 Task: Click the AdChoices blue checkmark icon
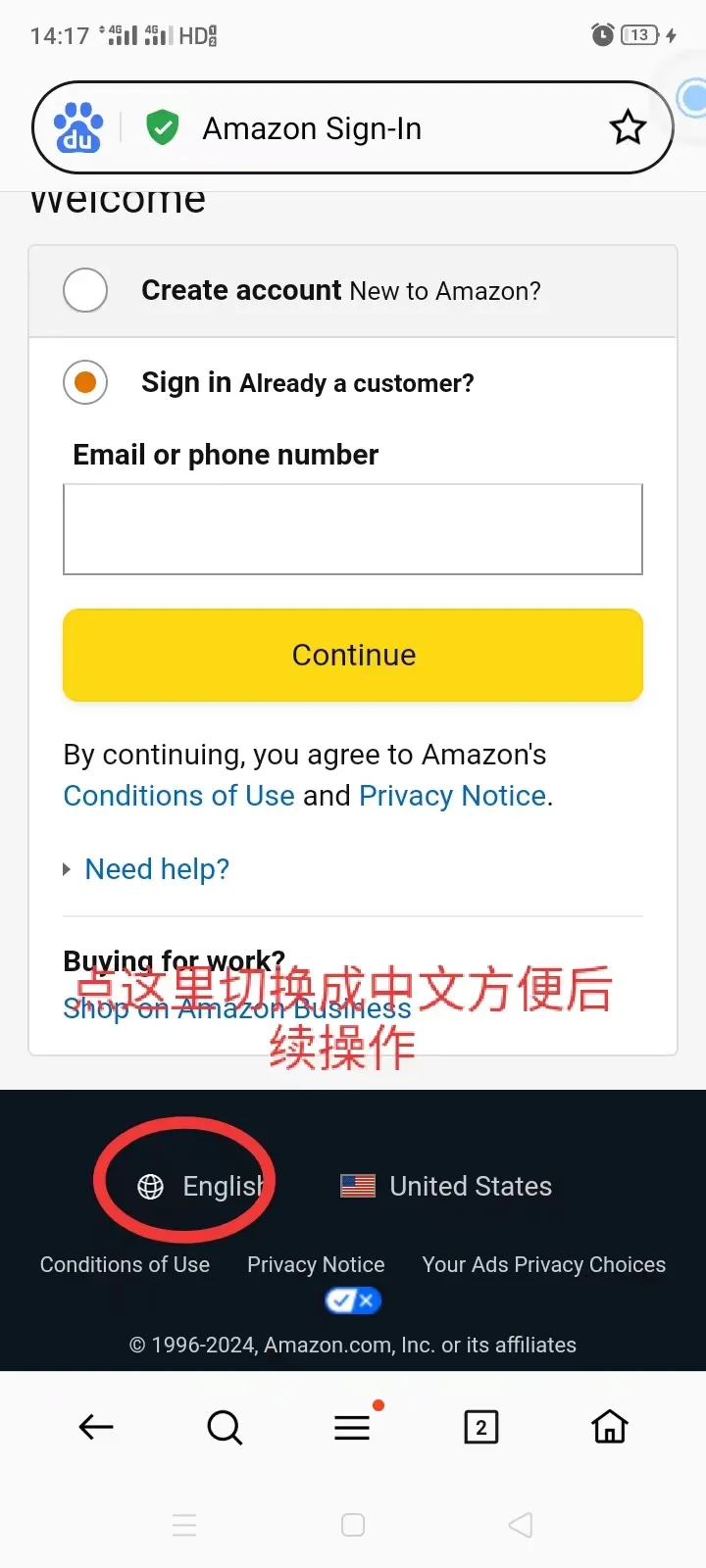tap(353, 1300)
